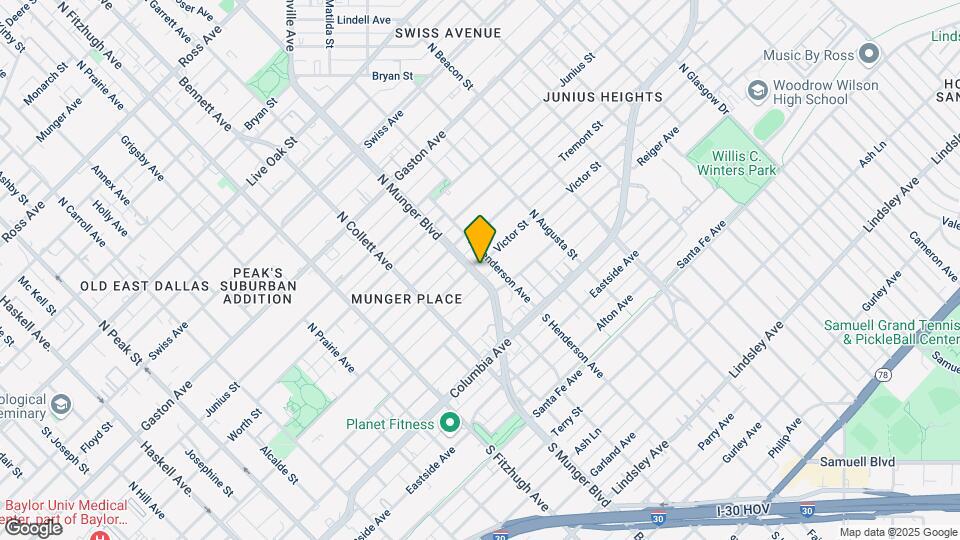Open the Music By Ross place pin
The height and width of the screenshot is (540, 960).
click(x=869, y=53)
